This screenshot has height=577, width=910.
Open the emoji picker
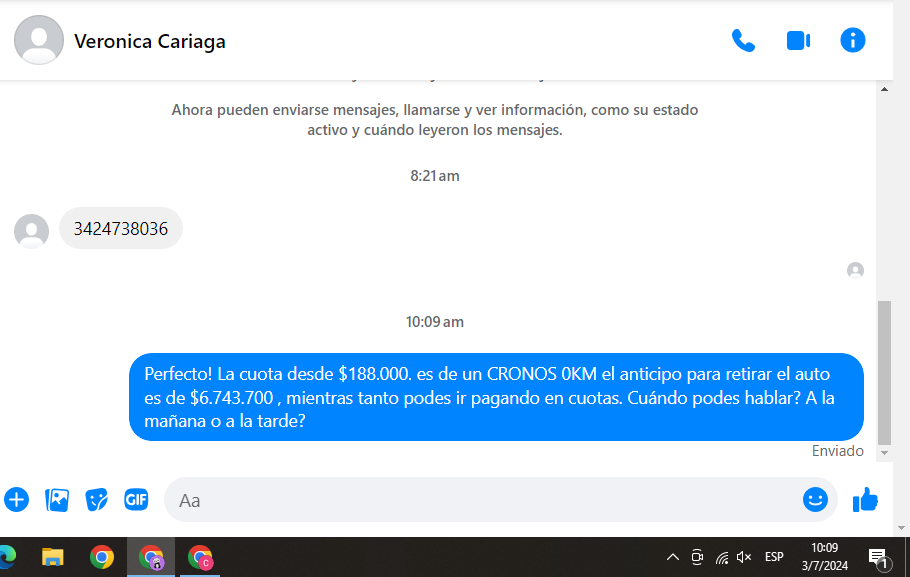pyautogui.click(x=815, y=499)
